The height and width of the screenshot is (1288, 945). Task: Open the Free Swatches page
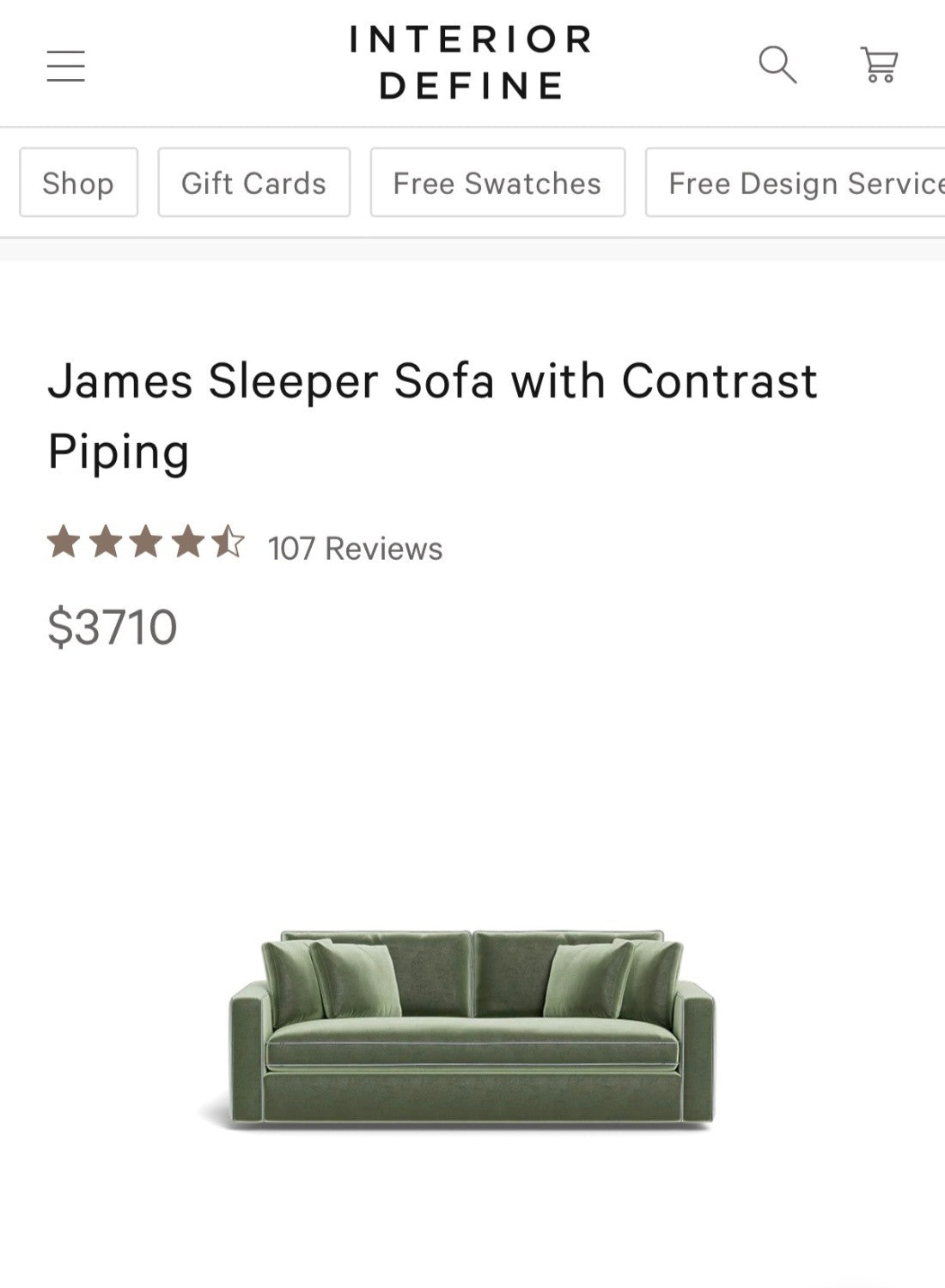[497, 183]
